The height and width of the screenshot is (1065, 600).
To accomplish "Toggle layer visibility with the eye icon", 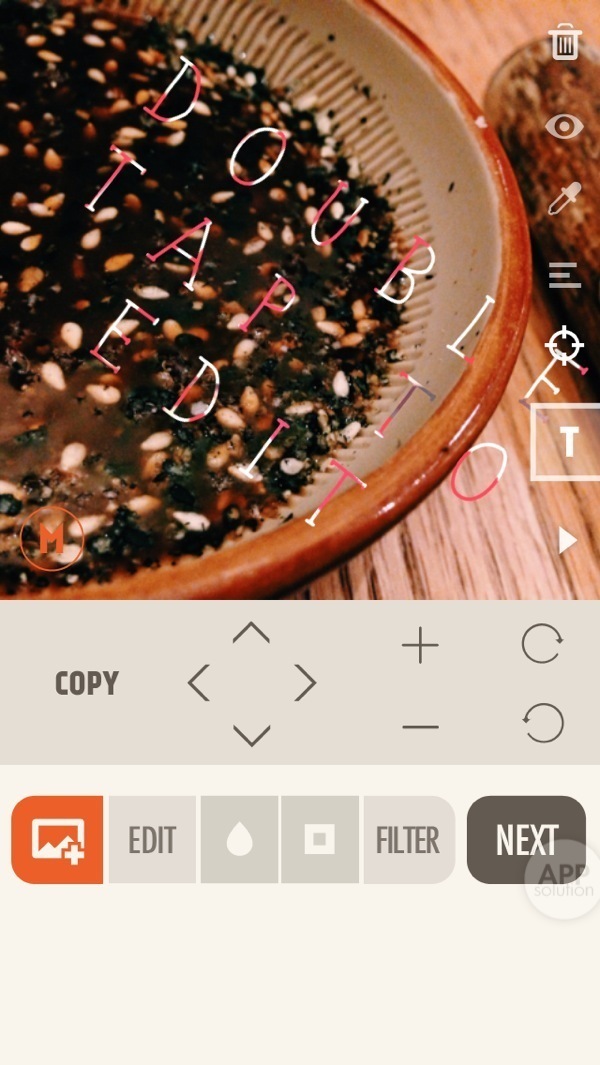I will (x=565, y=126).
